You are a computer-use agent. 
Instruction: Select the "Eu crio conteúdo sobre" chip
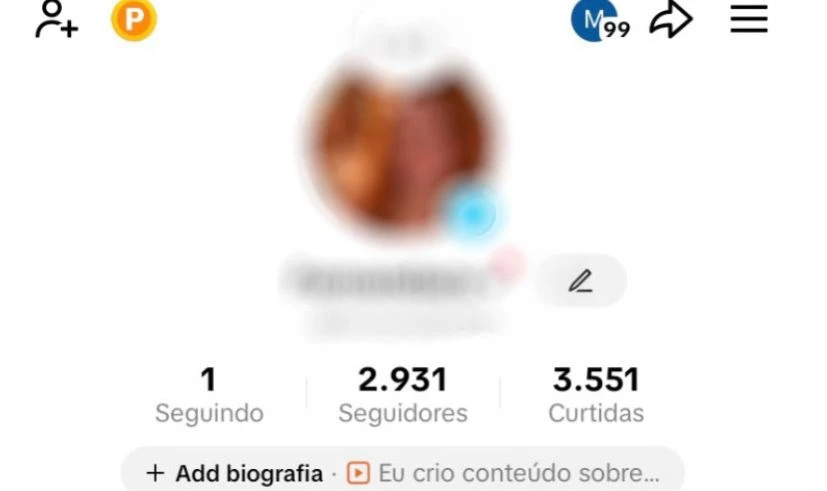[504, 473]
